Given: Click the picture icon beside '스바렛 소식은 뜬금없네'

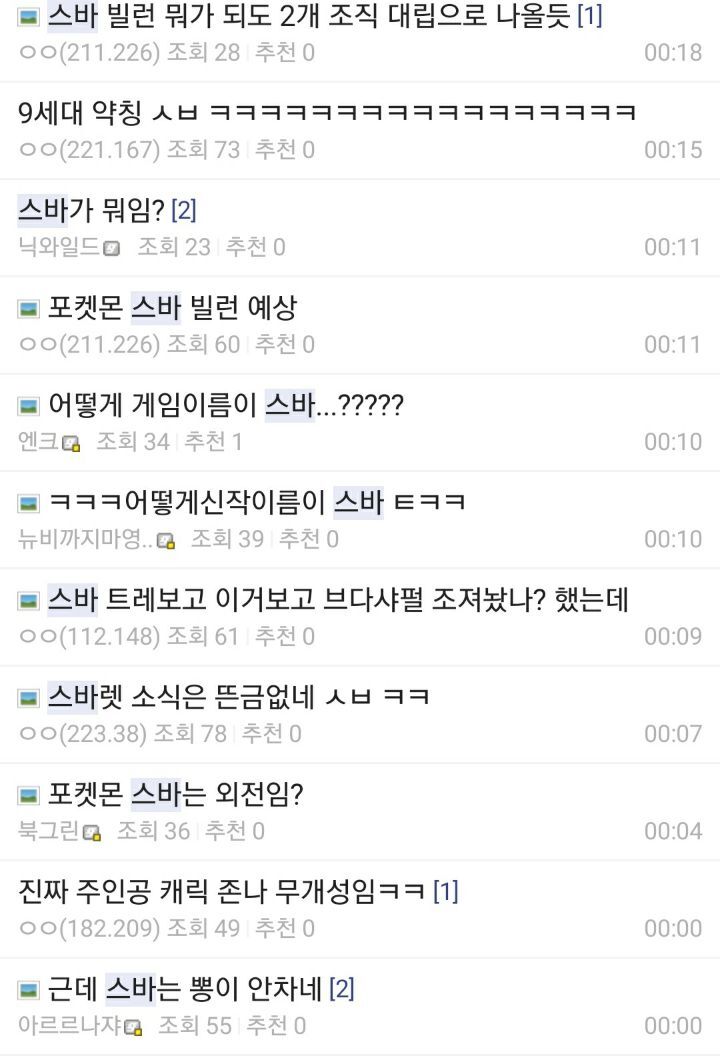Looking at the screenshot, I should (x=27, y=698).
